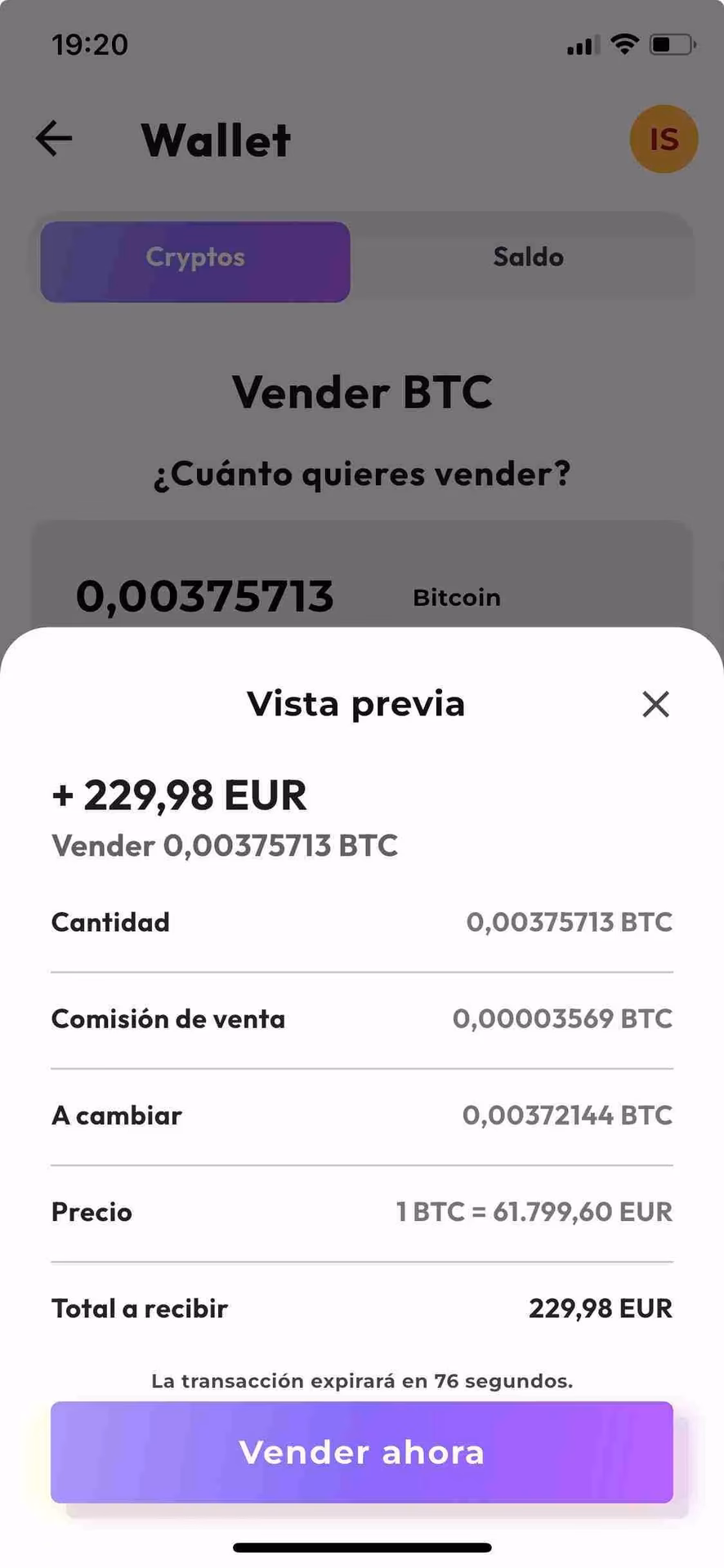
Task: Switch to the Saldo tab
Action: point(528,257)
